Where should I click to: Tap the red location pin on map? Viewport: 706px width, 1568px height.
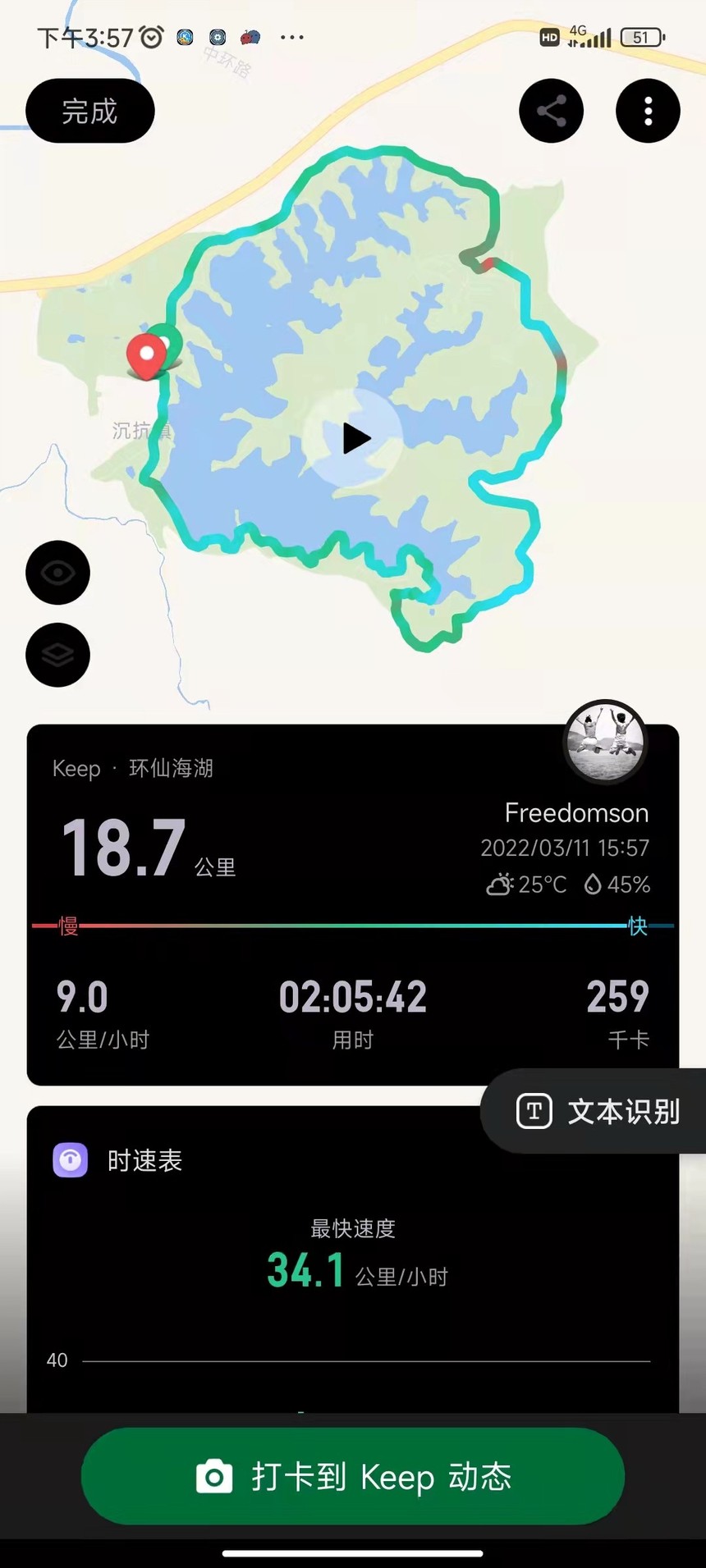[x=146, y=354]
